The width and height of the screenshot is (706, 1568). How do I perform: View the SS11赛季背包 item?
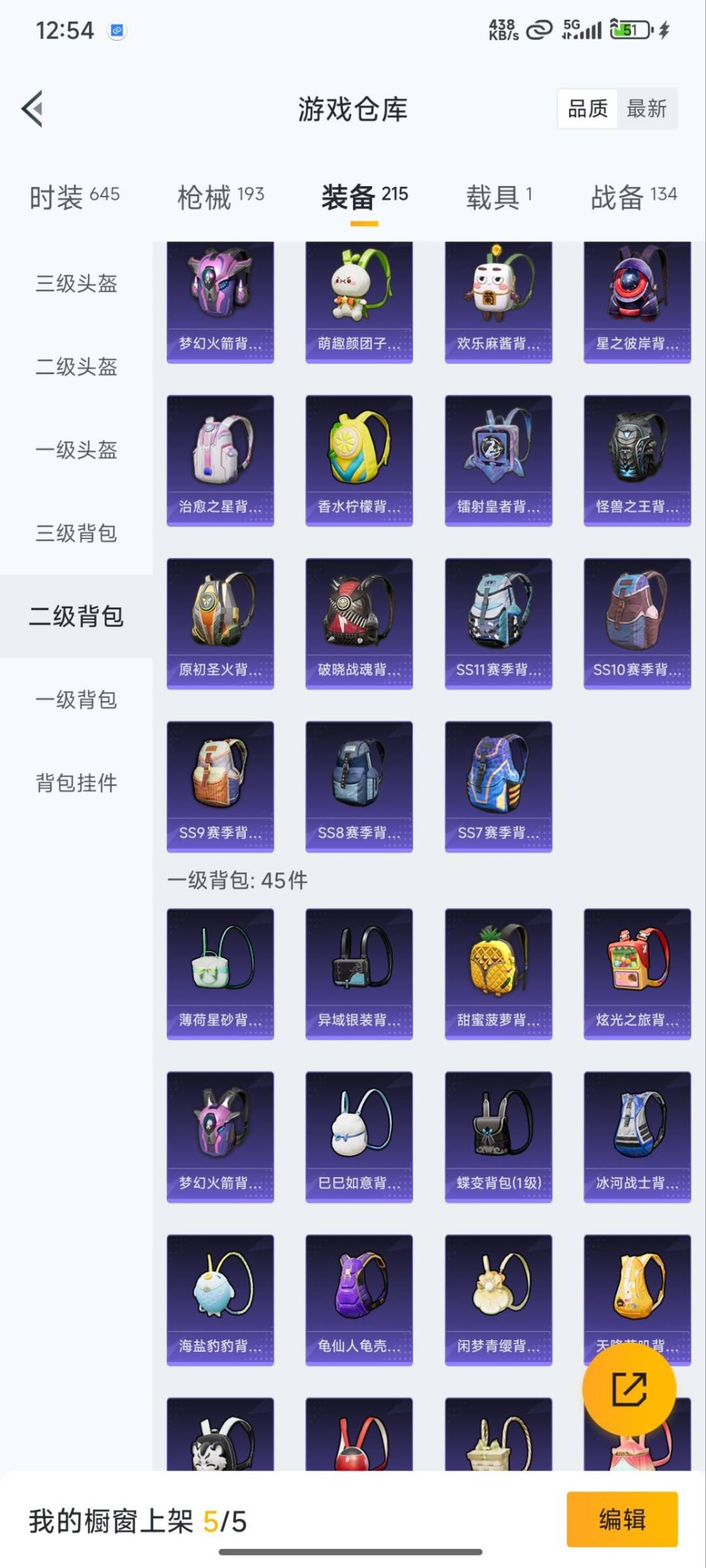(x=498, y=623)
